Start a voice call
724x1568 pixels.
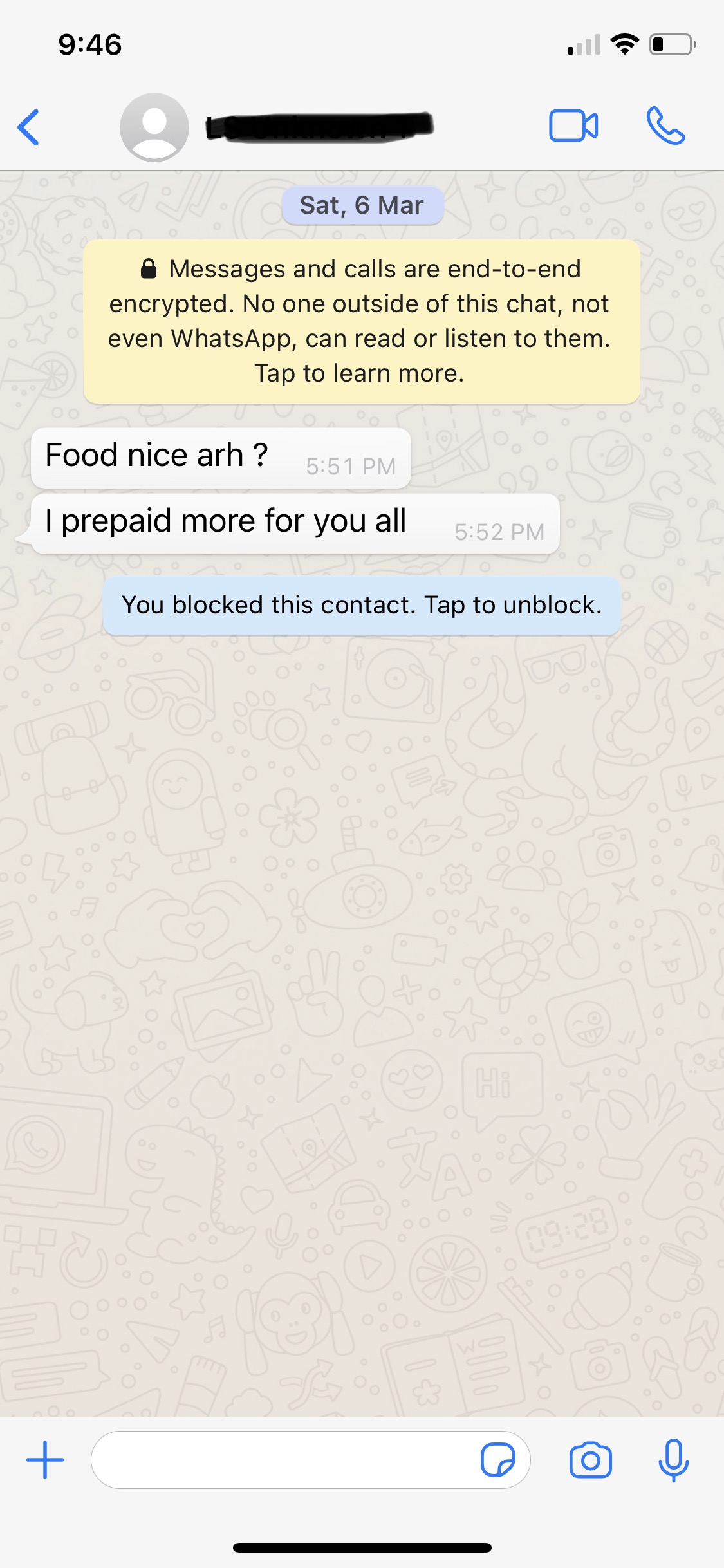[x=665, y=126]
